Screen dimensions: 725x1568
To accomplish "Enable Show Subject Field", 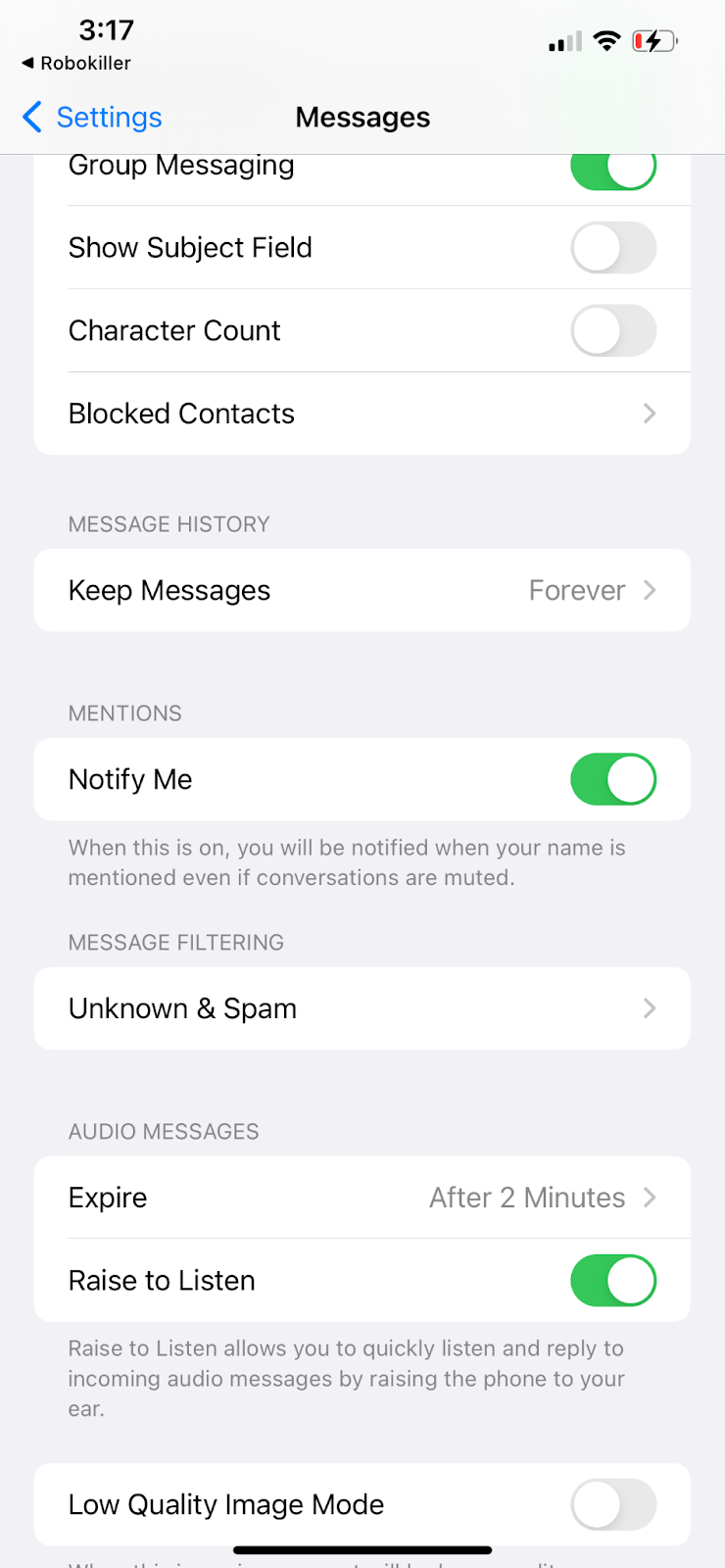I will click(613, 248).
